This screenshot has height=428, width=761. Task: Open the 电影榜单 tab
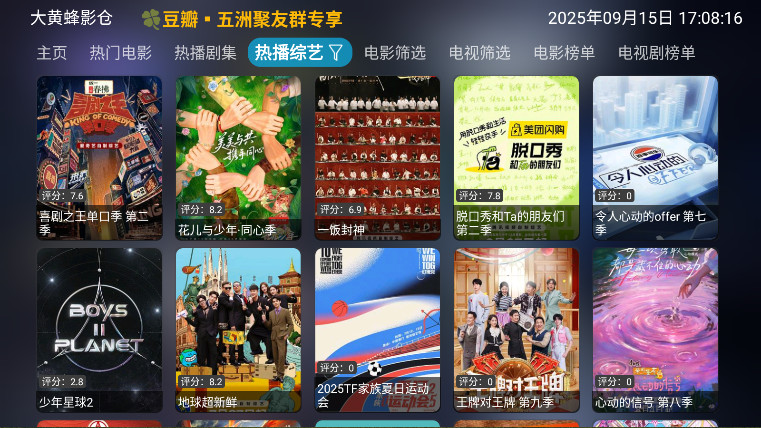(564, 53)
